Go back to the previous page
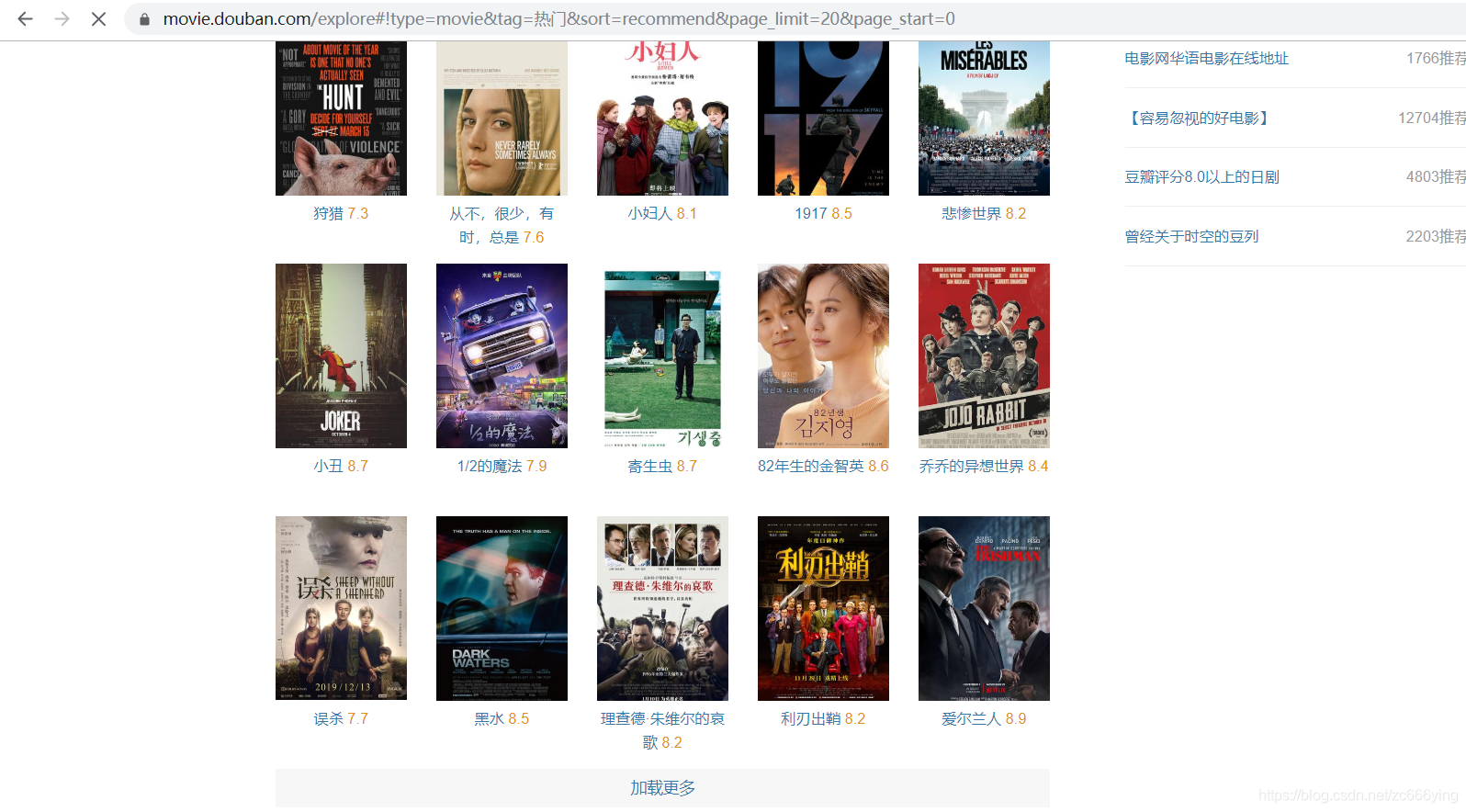 pos(25,18)
